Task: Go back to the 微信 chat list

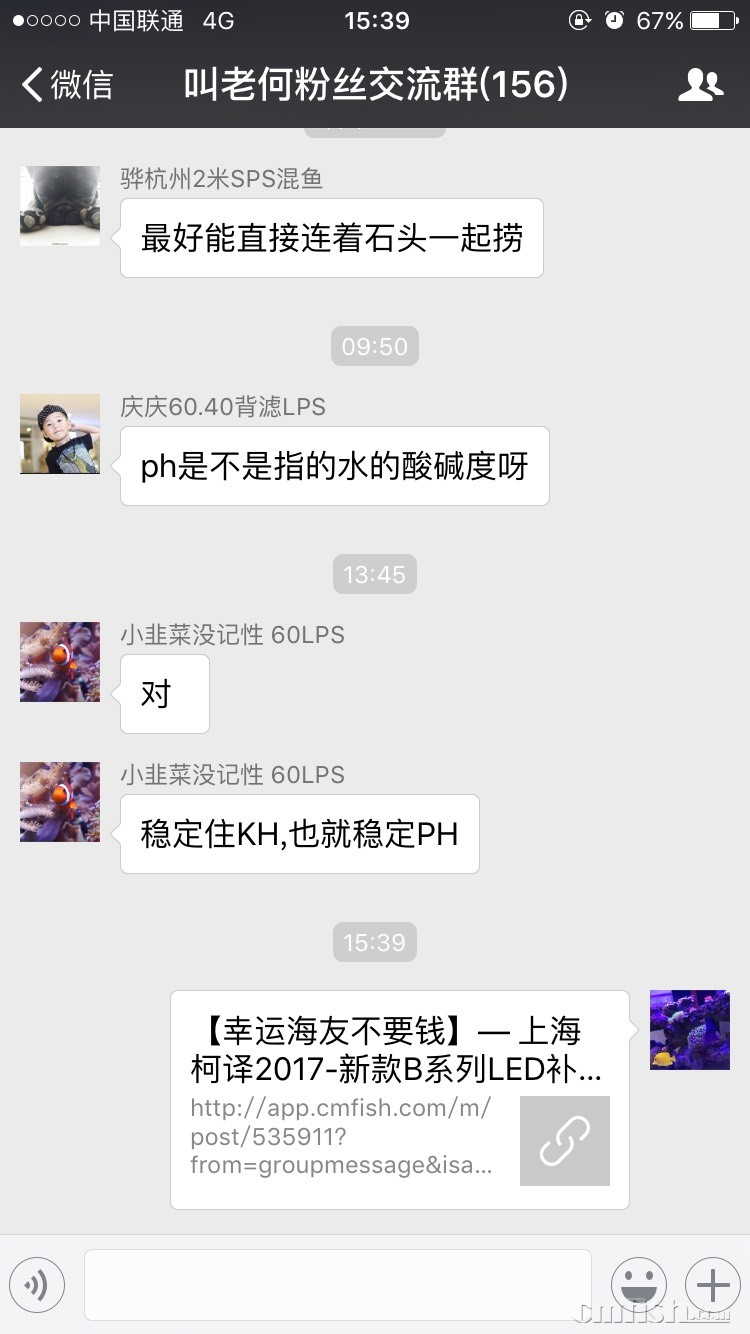Action: pyautogui.click(x=67, y=85)
